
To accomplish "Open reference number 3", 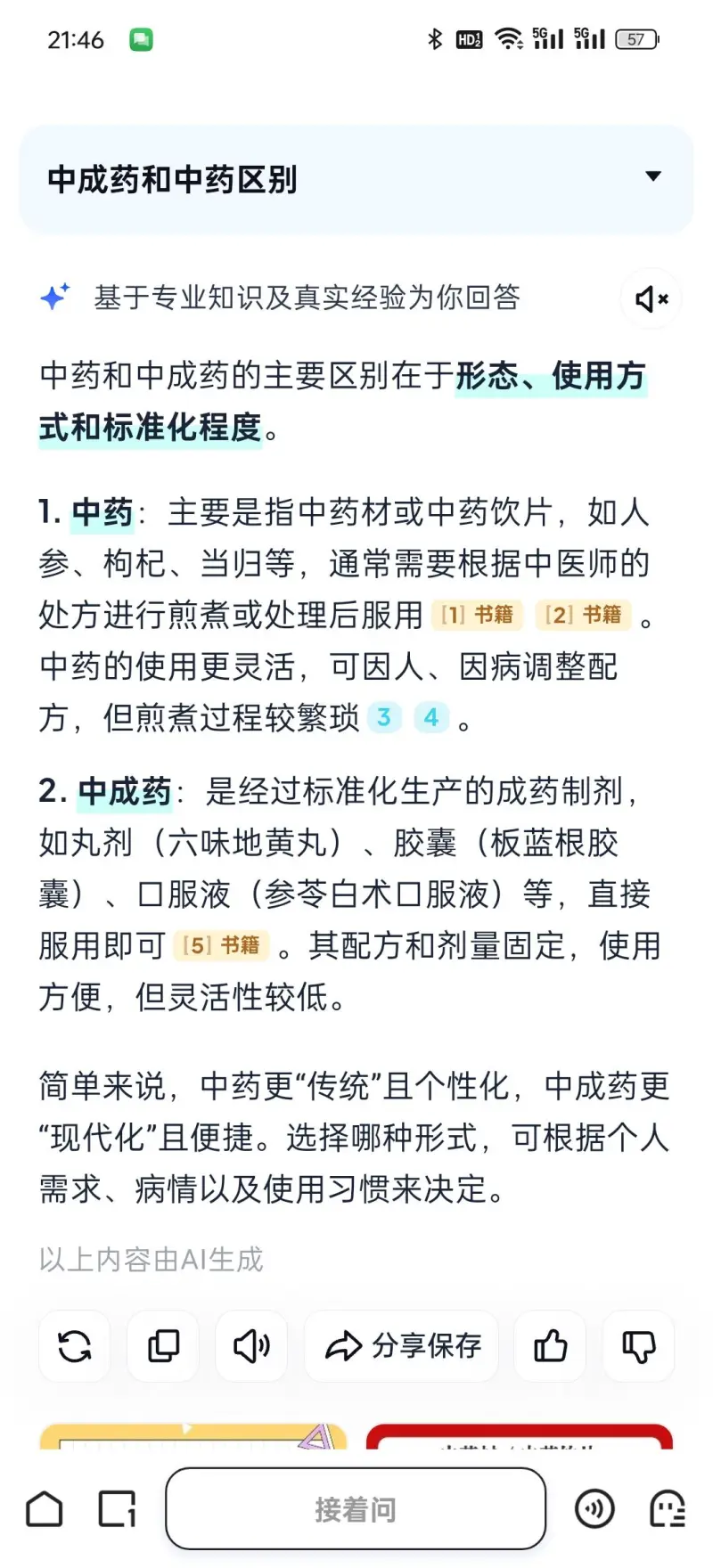I will [x=384, y=717].
